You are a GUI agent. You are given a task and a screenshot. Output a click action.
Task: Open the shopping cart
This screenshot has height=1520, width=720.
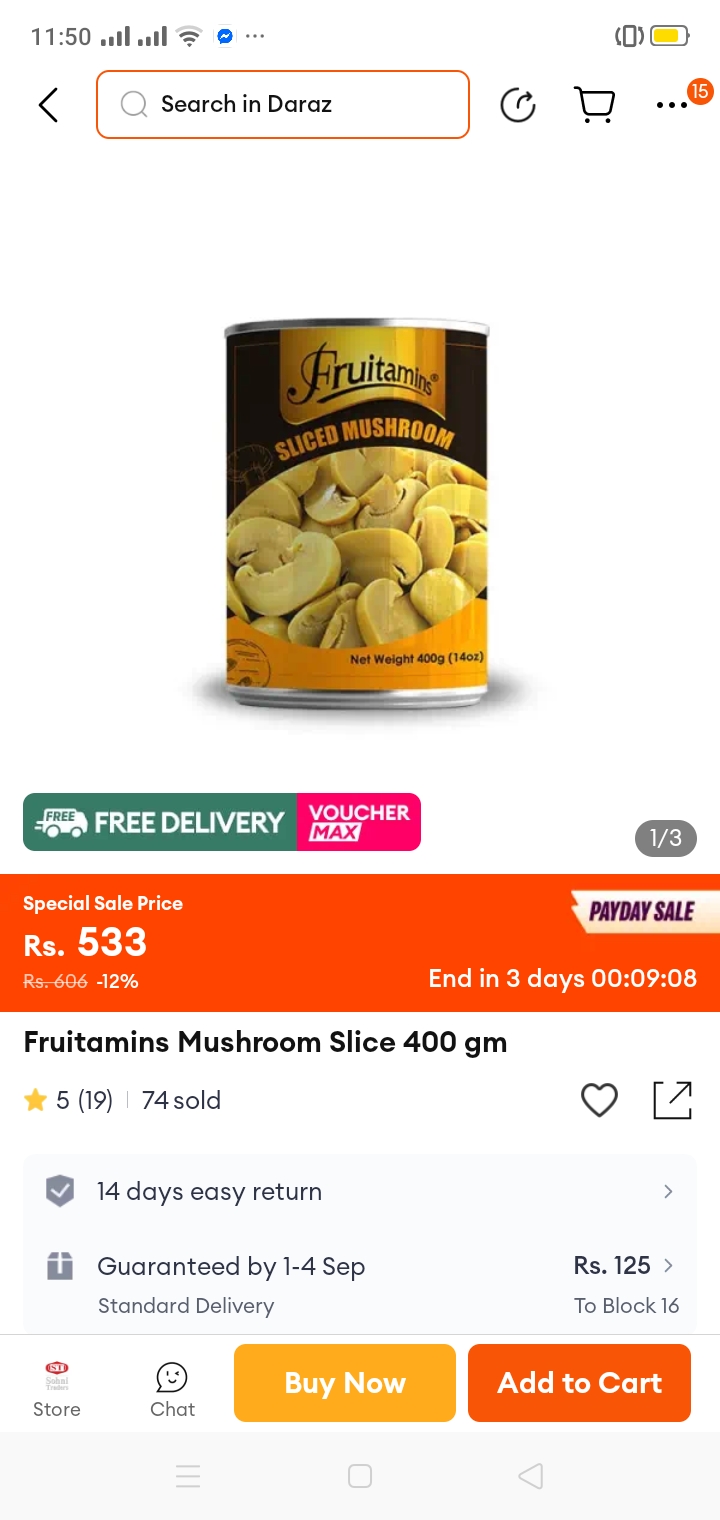click(594, 104)
